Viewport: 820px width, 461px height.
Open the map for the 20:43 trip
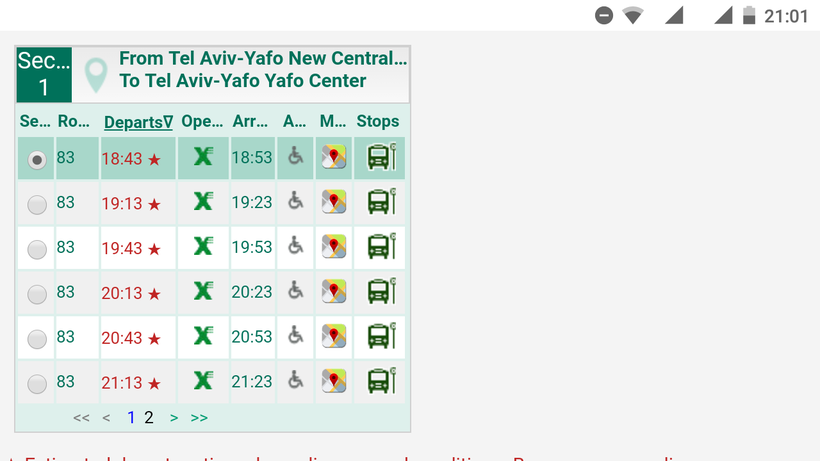pos(333,337)
